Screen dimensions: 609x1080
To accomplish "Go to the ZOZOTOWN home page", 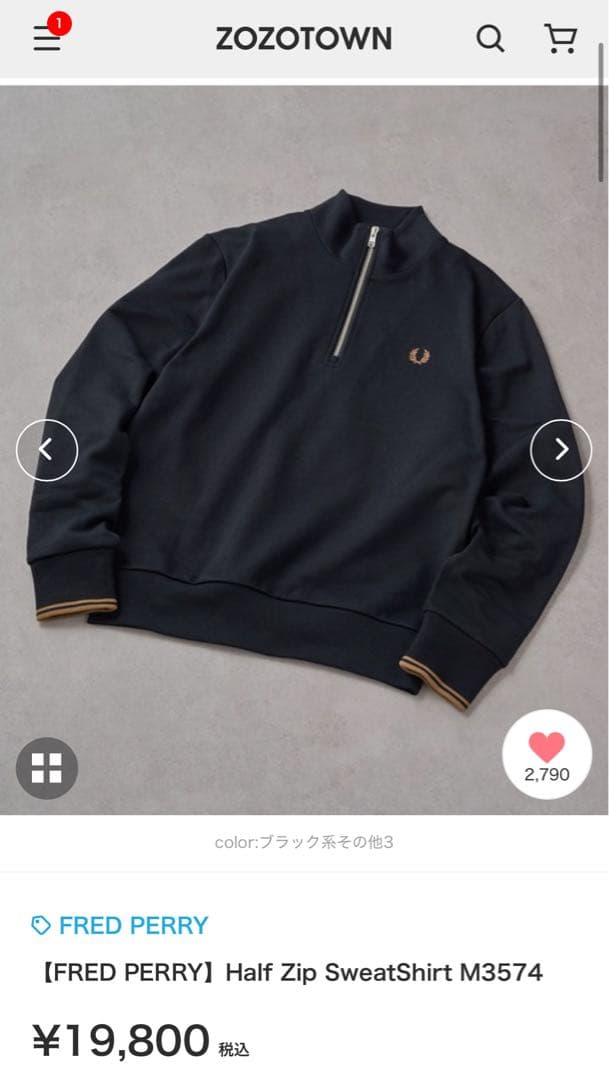I will click(x=304, y=39).
